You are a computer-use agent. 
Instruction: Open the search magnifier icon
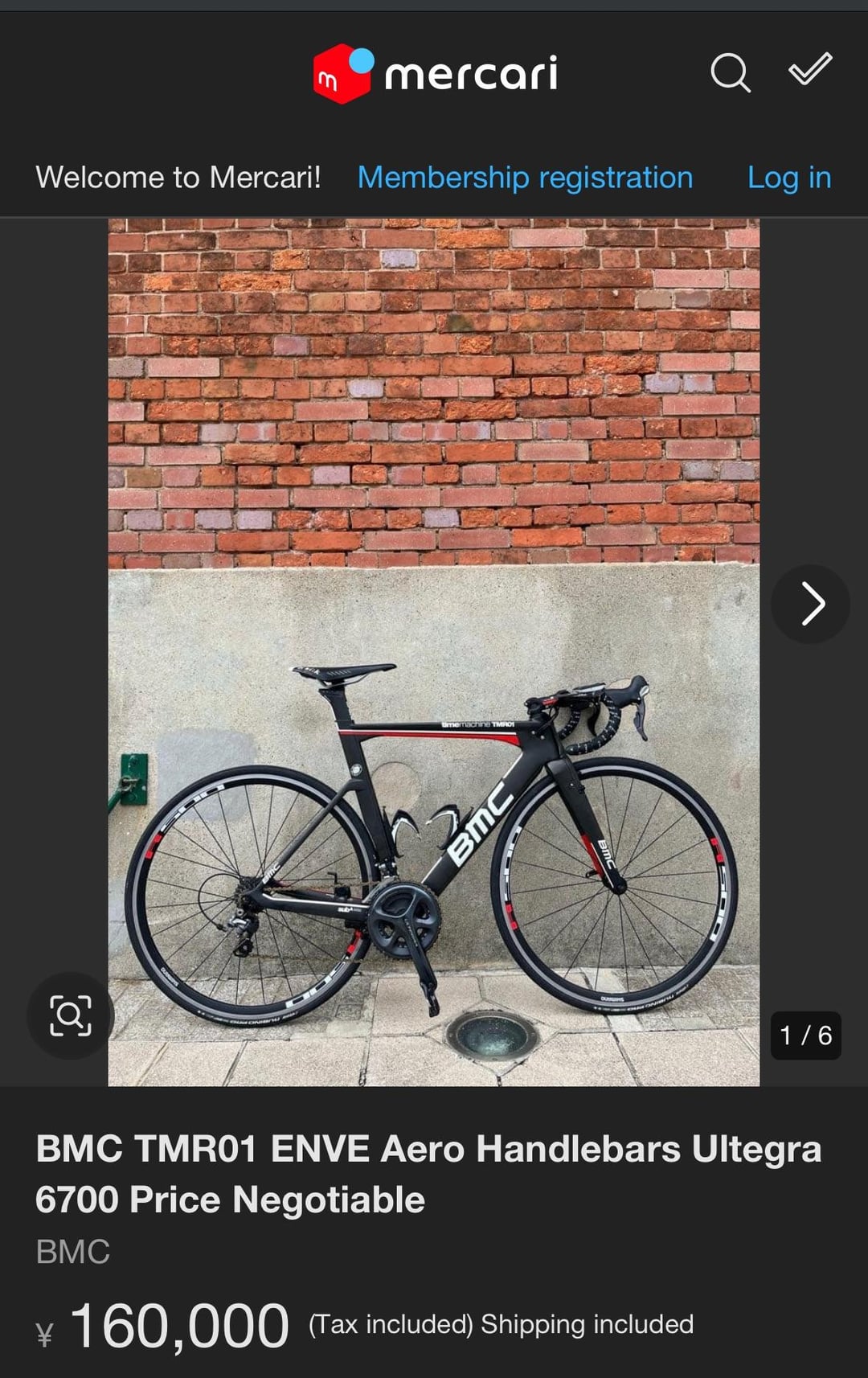tap(730, 73)
